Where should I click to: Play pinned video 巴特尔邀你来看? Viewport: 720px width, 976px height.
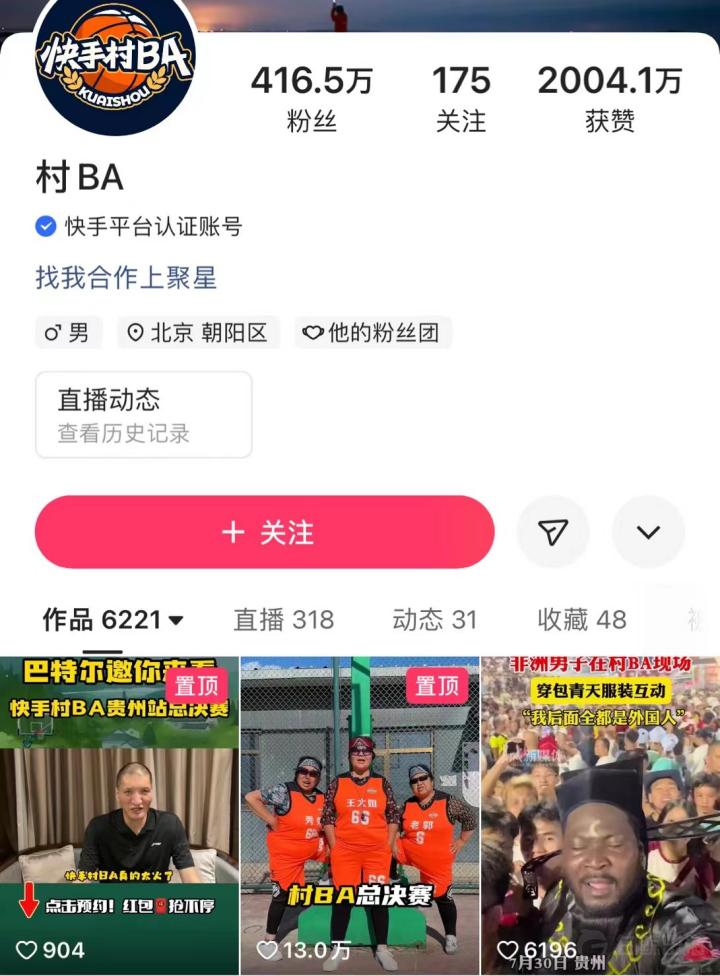(x=119, y=815)
